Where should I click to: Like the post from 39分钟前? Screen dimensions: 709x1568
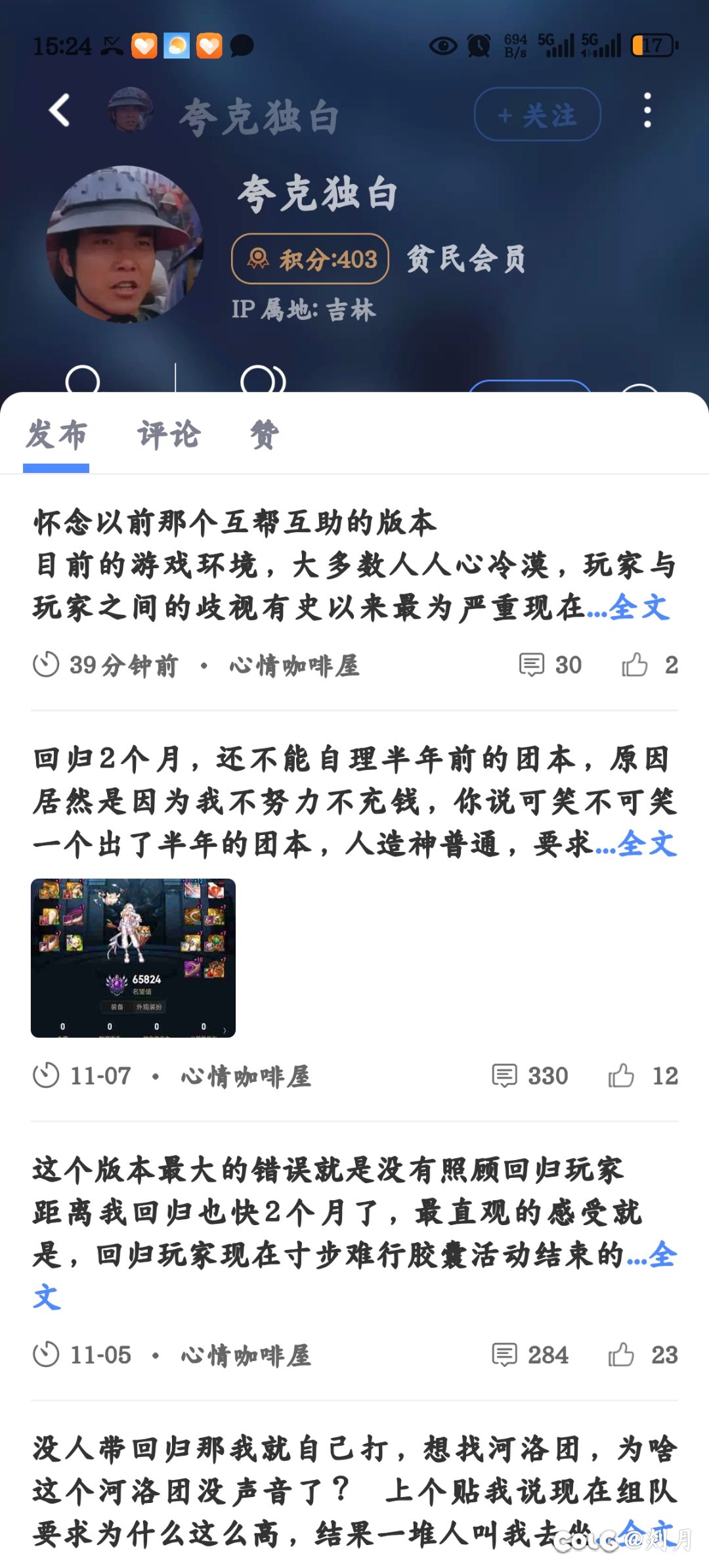[x=635, y=665]
